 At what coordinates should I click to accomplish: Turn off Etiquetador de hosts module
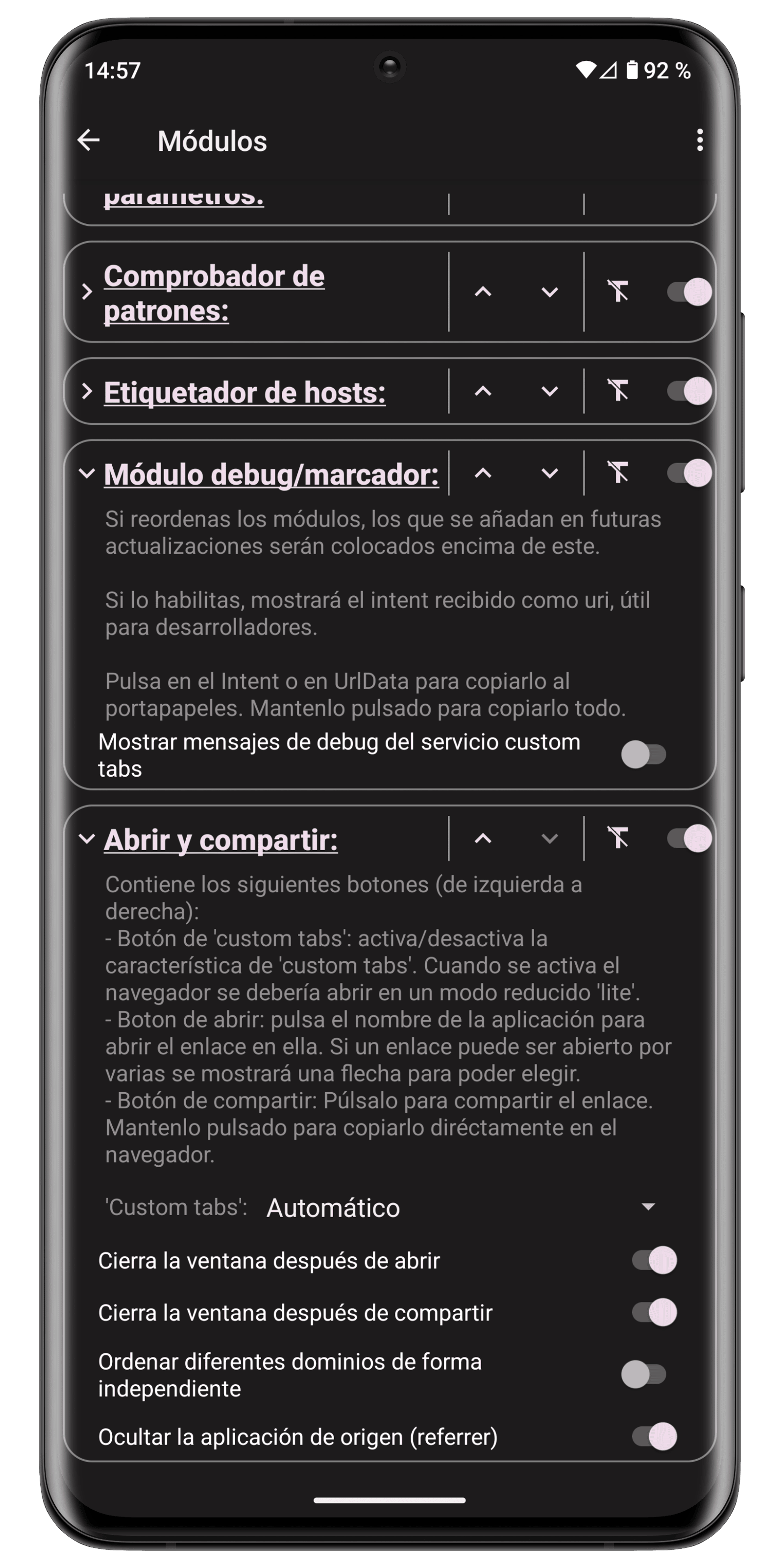coord(689,392)
